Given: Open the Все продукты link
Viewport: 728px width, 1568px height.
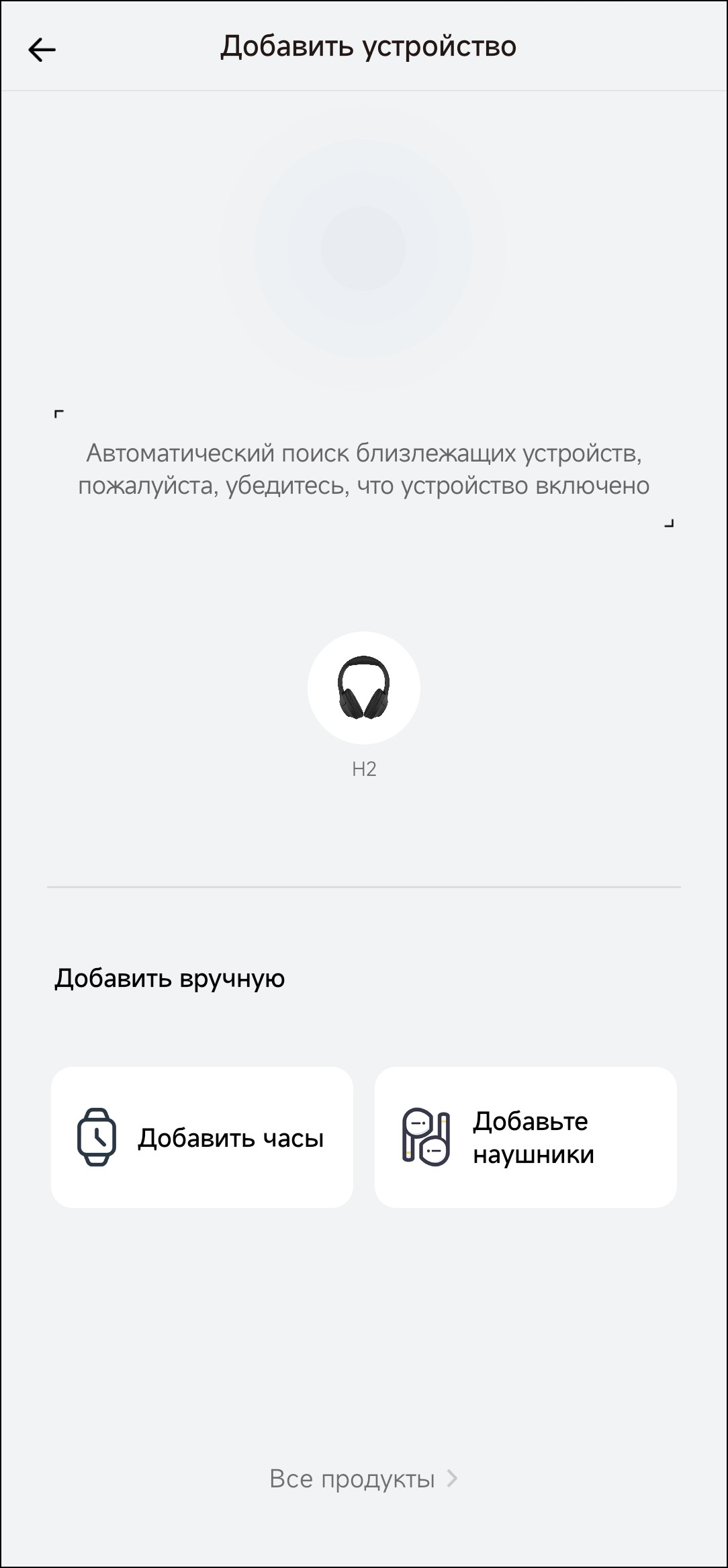Looking at the screenshot, I should 363,1478.
